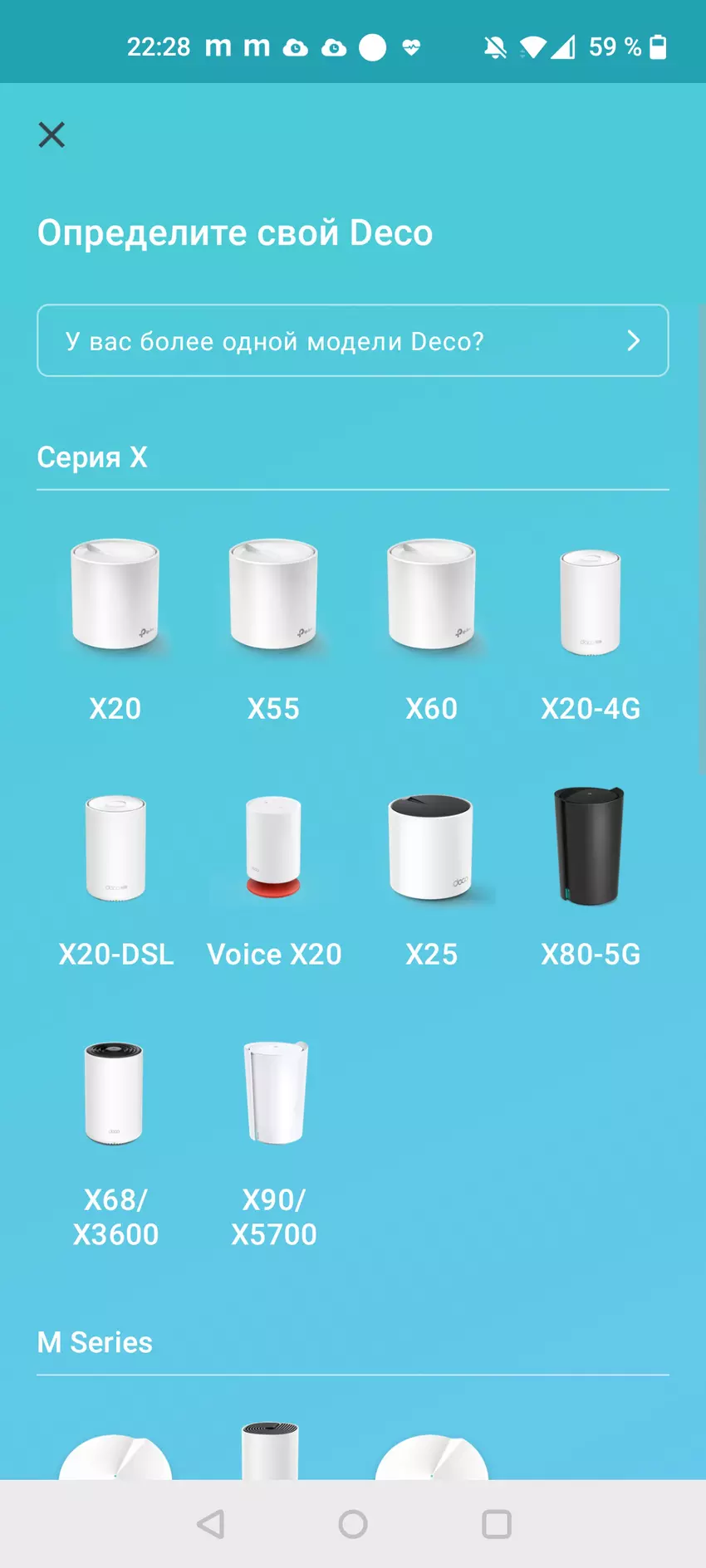
Task: Open recent apps from navigation bar
Action: tap(496, 1524)
